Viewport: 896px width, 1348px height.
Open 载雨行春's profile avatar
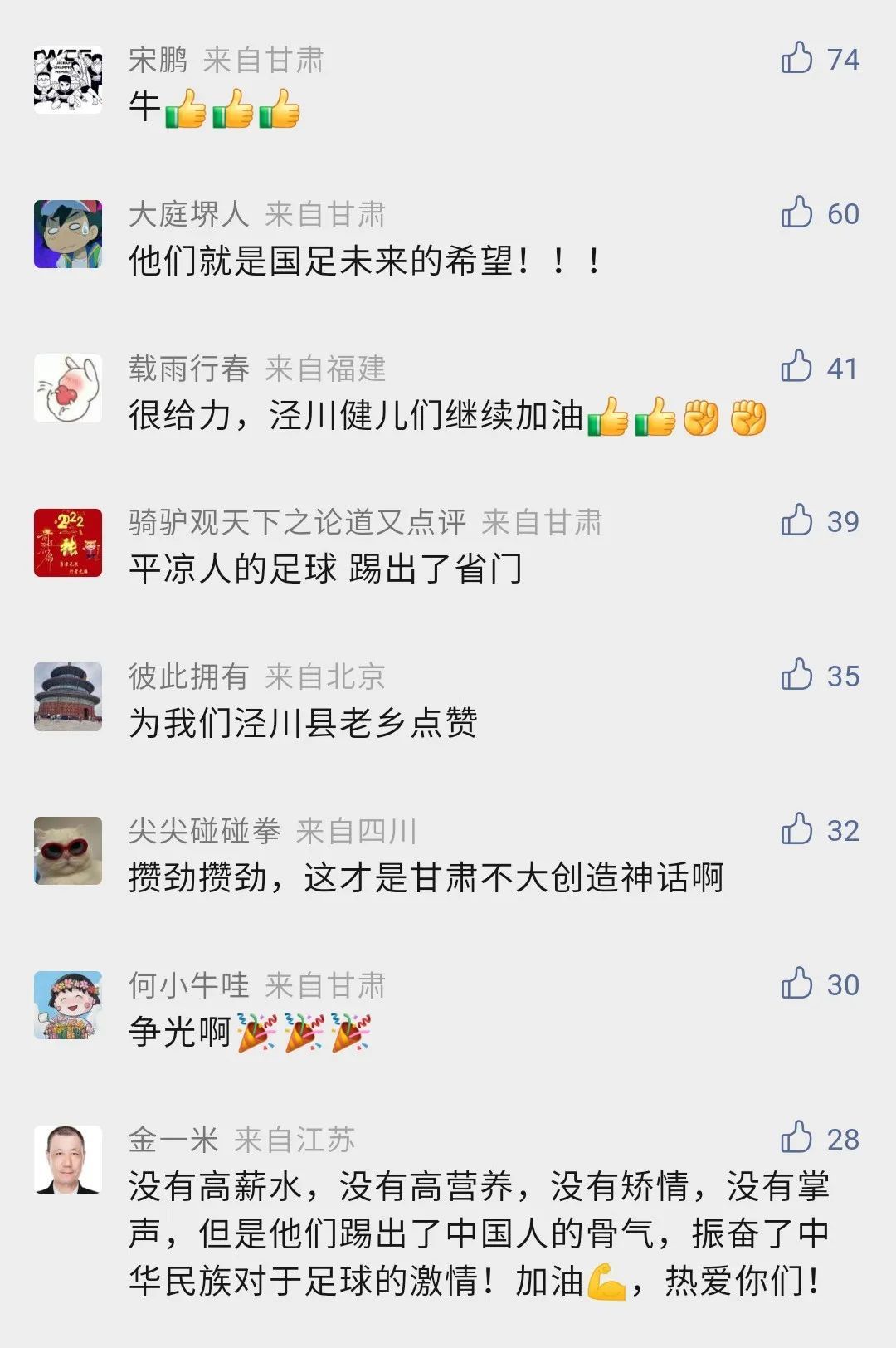coord(68,388)
